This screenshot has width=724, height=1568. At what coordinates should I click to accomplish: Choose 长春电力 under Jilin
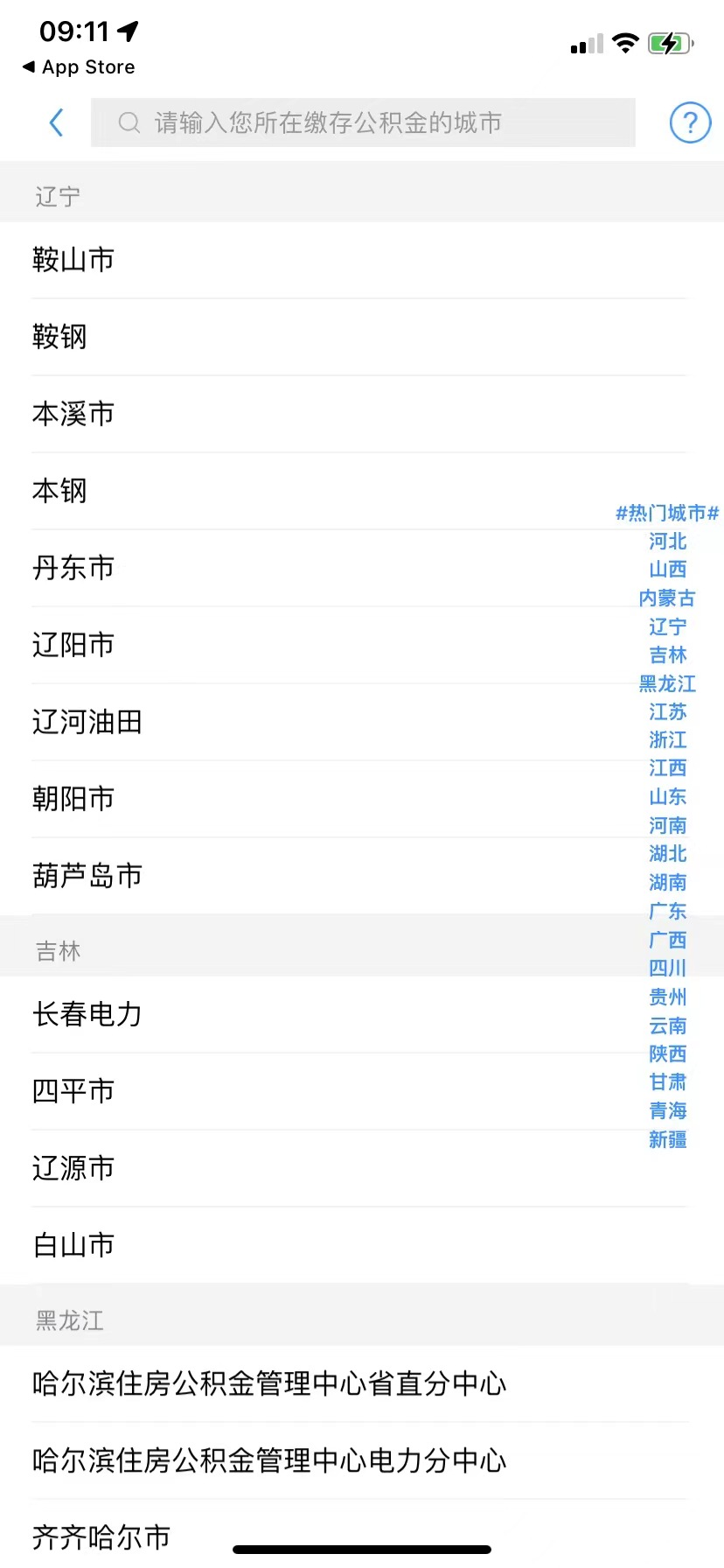pos(87,1014)
